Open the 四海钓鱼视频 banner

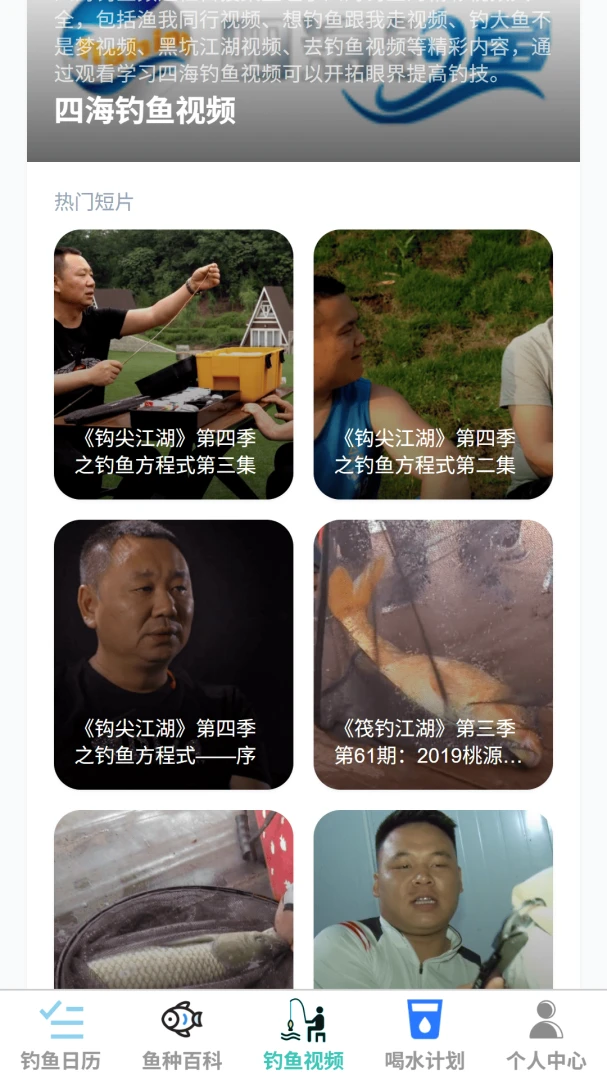[303, 81]
